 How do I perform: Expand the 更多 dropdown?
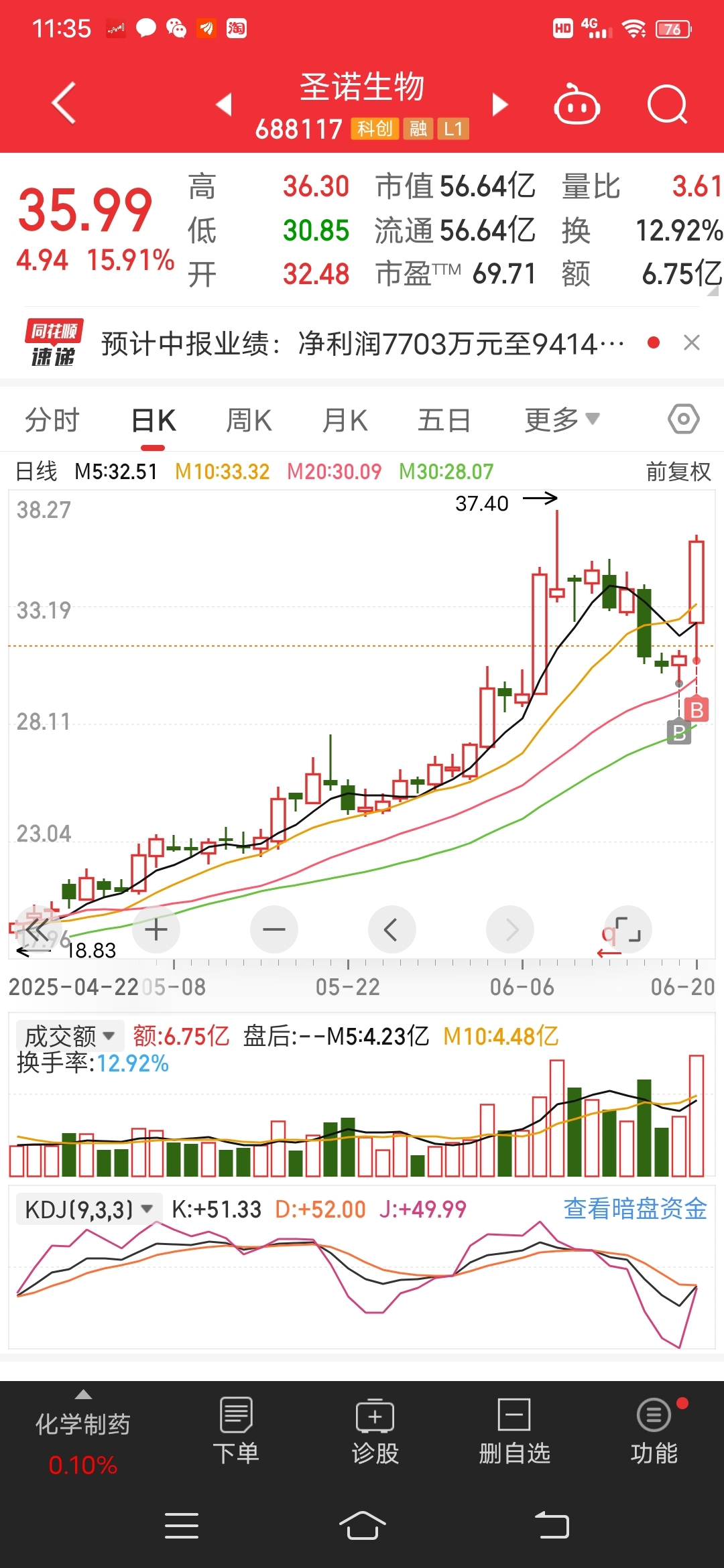click(562, 420)
